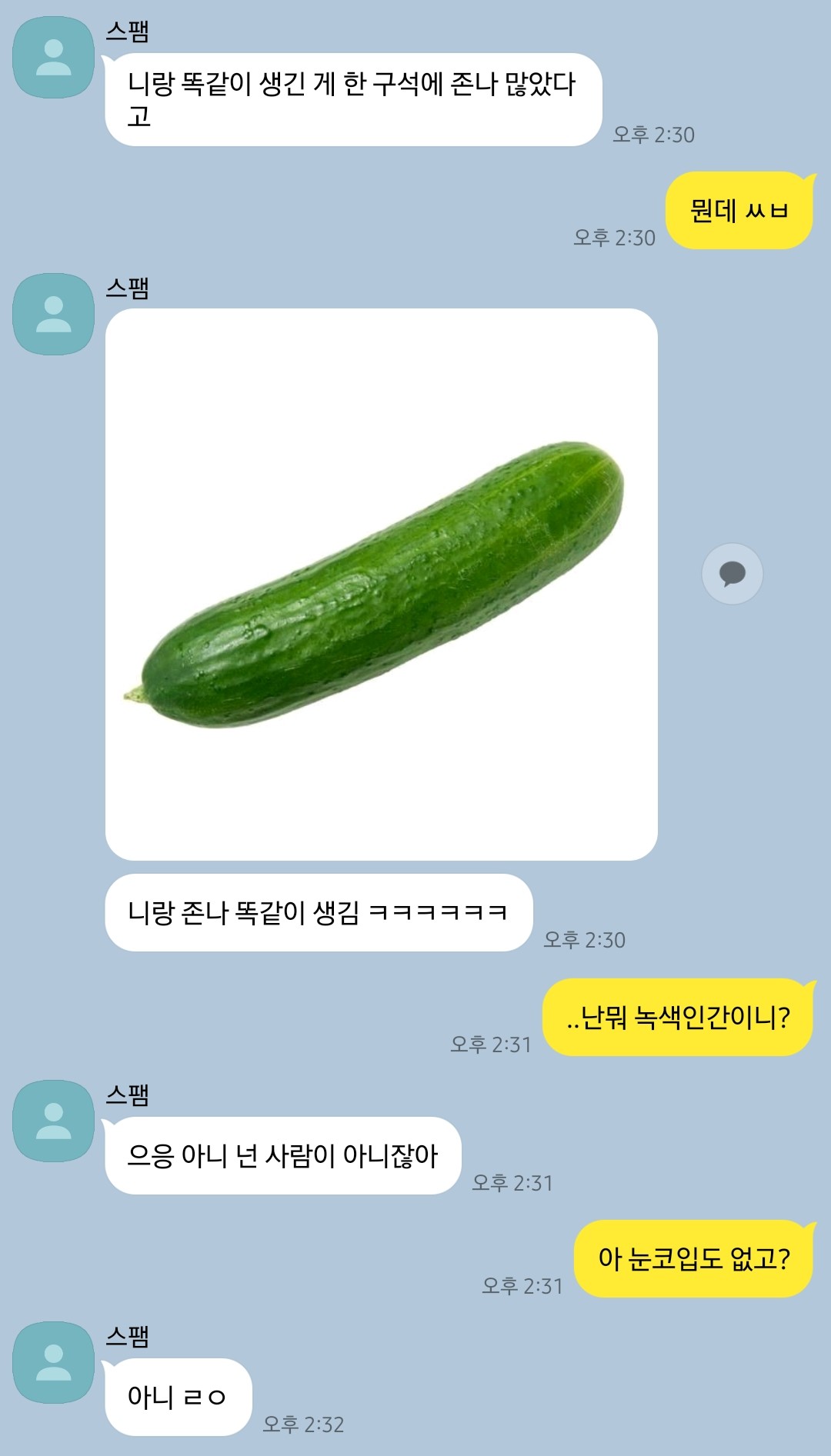Open 스팸's profile avatar next to '아니 ㄹㅇ'
This screenshot has width=831, height=1456.
pyautogui.click(x=53, y=1362)
